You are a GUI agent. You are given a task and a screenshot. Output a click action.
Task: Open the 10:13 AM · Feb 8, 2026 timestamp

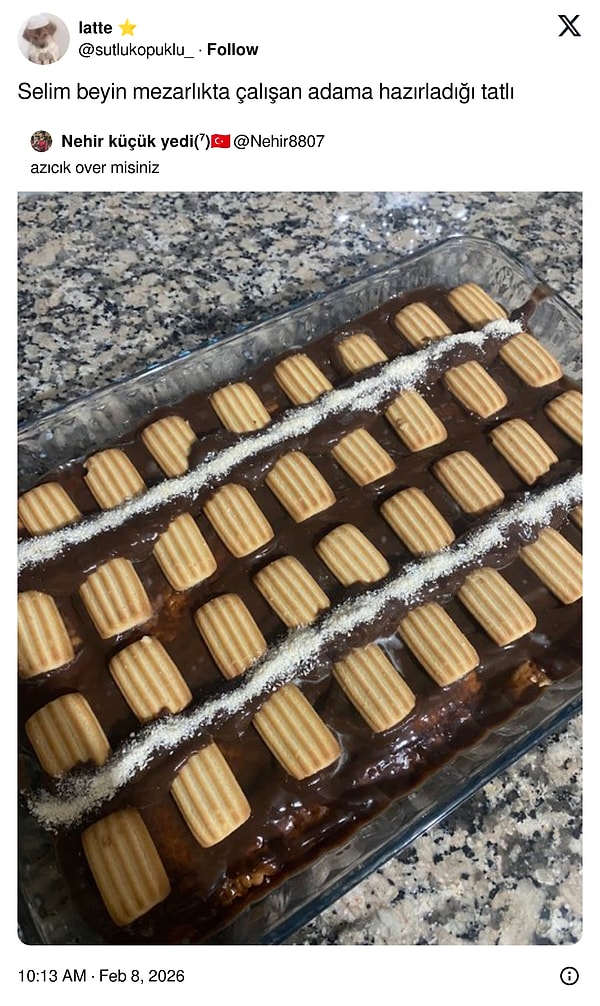[x=101, y=975]
